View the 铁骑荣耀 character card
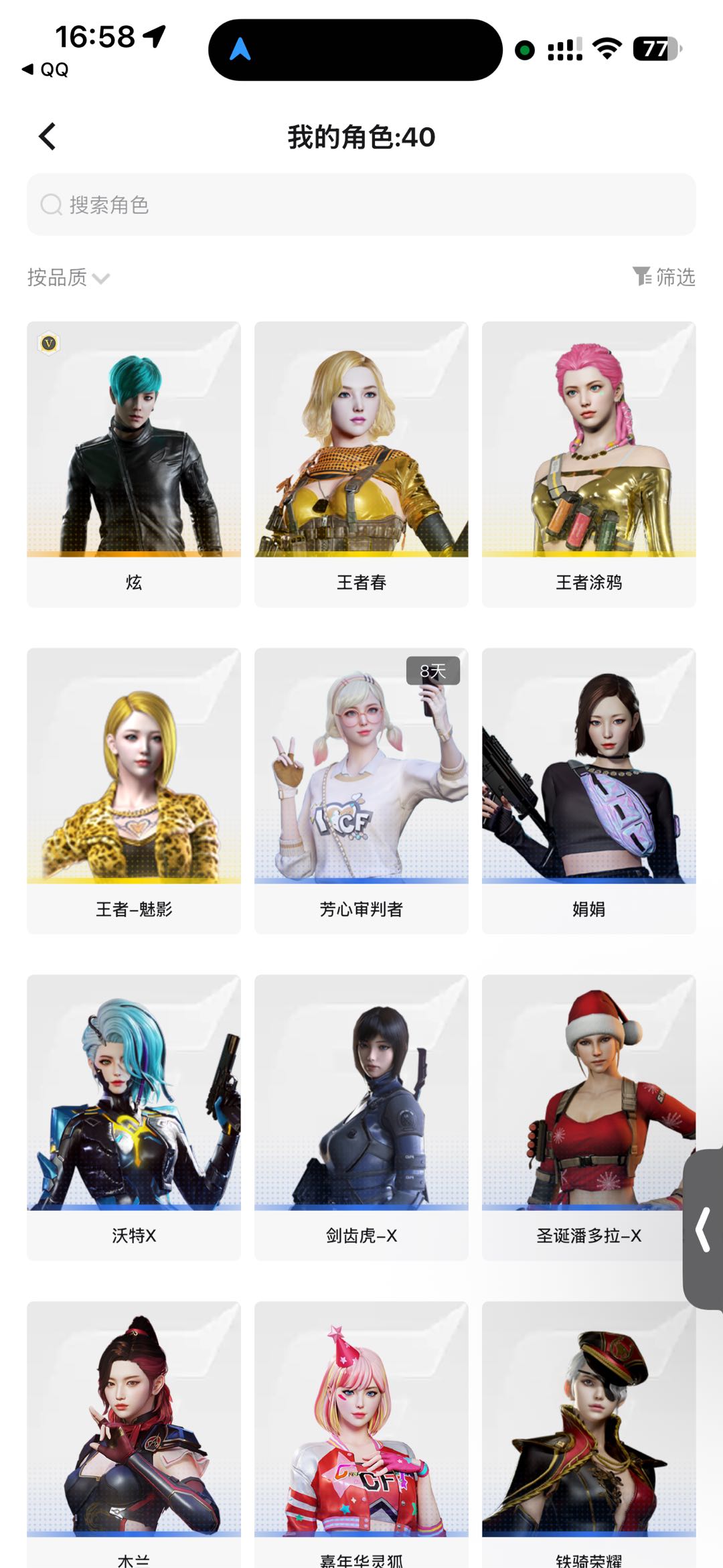Image resolution: width=723 pixels, height=1568 pixels. 589,1434
